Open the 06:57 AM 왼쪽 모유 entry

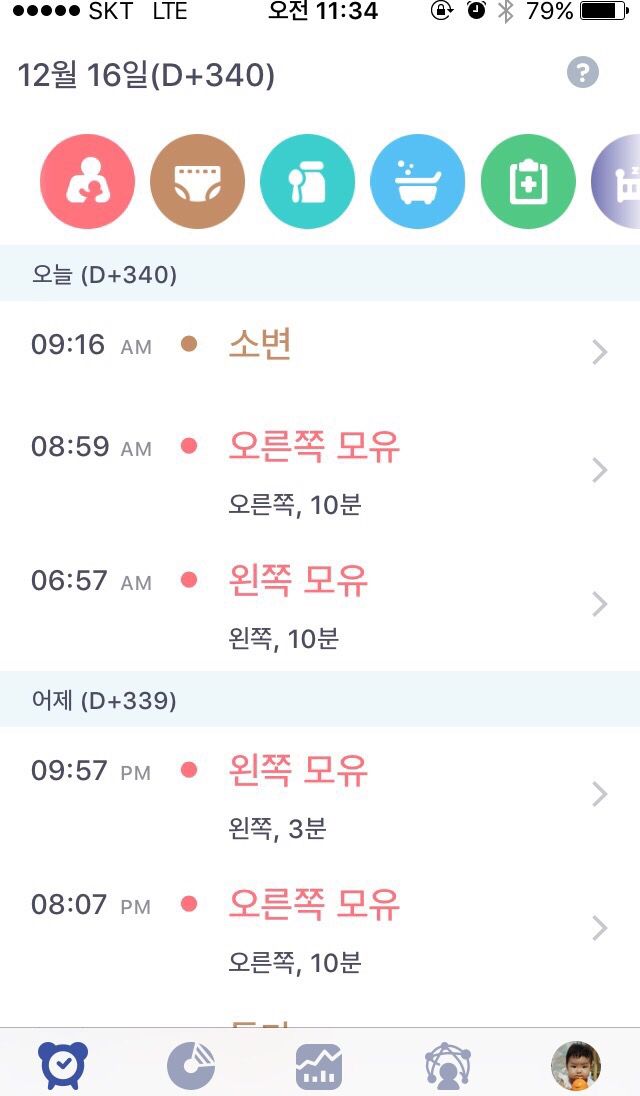320,604
